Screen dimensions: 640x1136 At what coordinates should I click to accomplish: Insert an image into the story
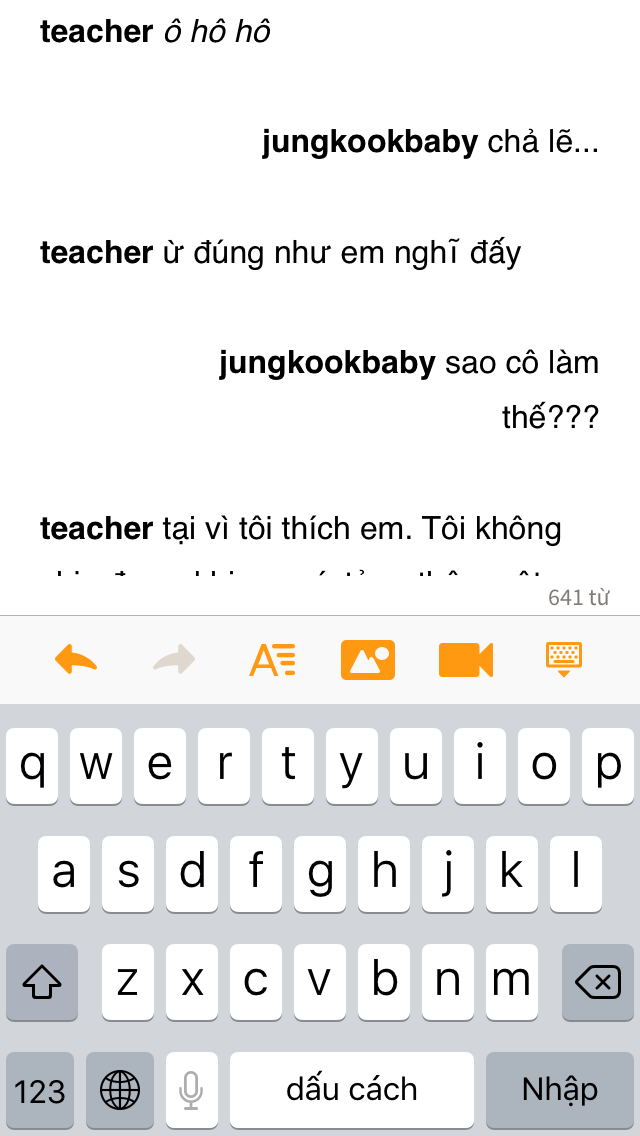(368, 660)
